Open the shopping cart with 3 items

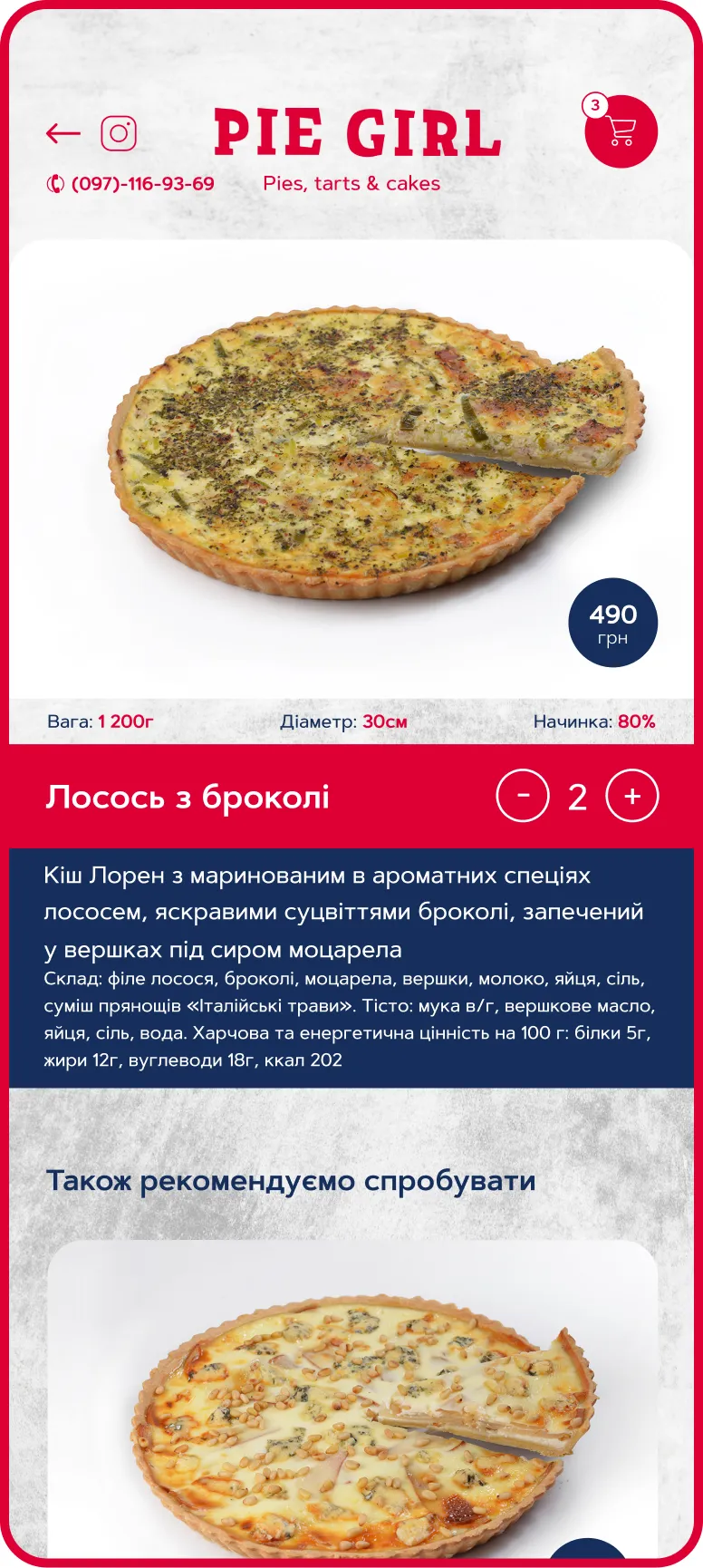(621, 131)
